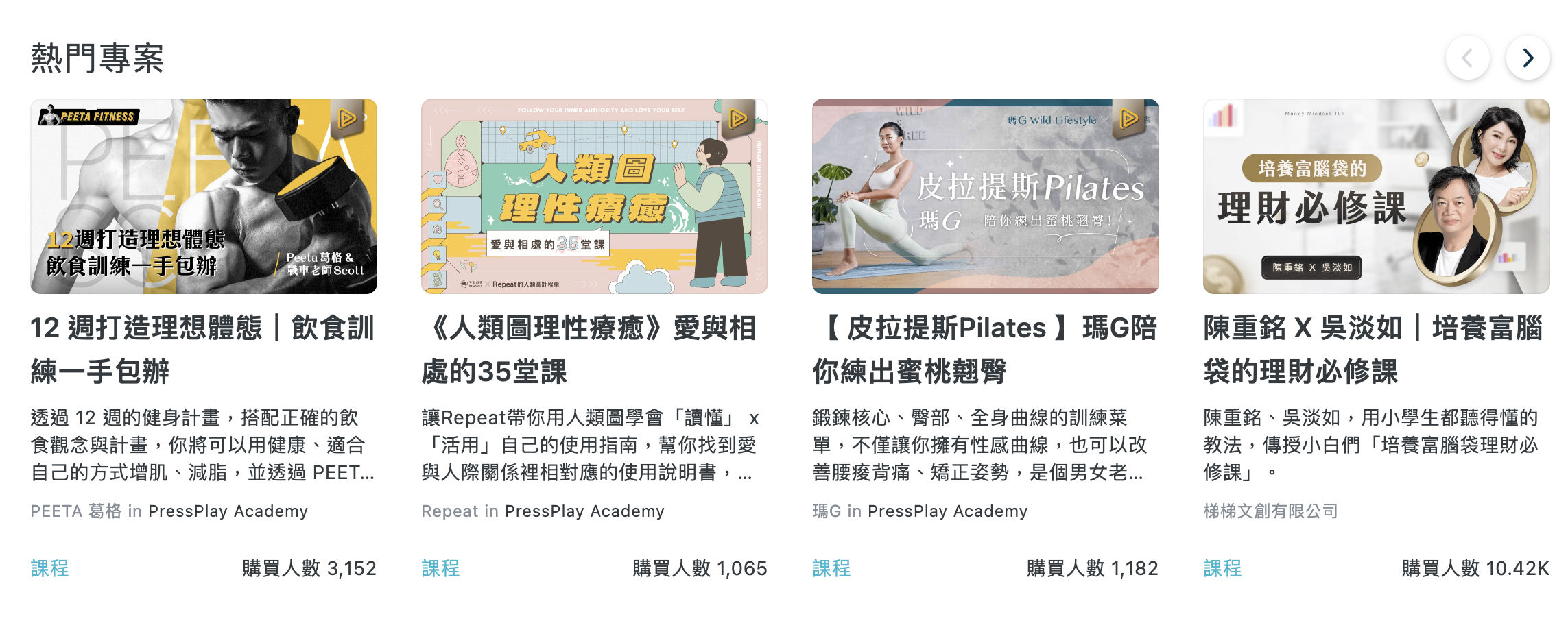1568x621 pixels.
Task: Visit PressPlay Academy link under 瑪G
Action: pyautogui.click(x=947, y=511)
